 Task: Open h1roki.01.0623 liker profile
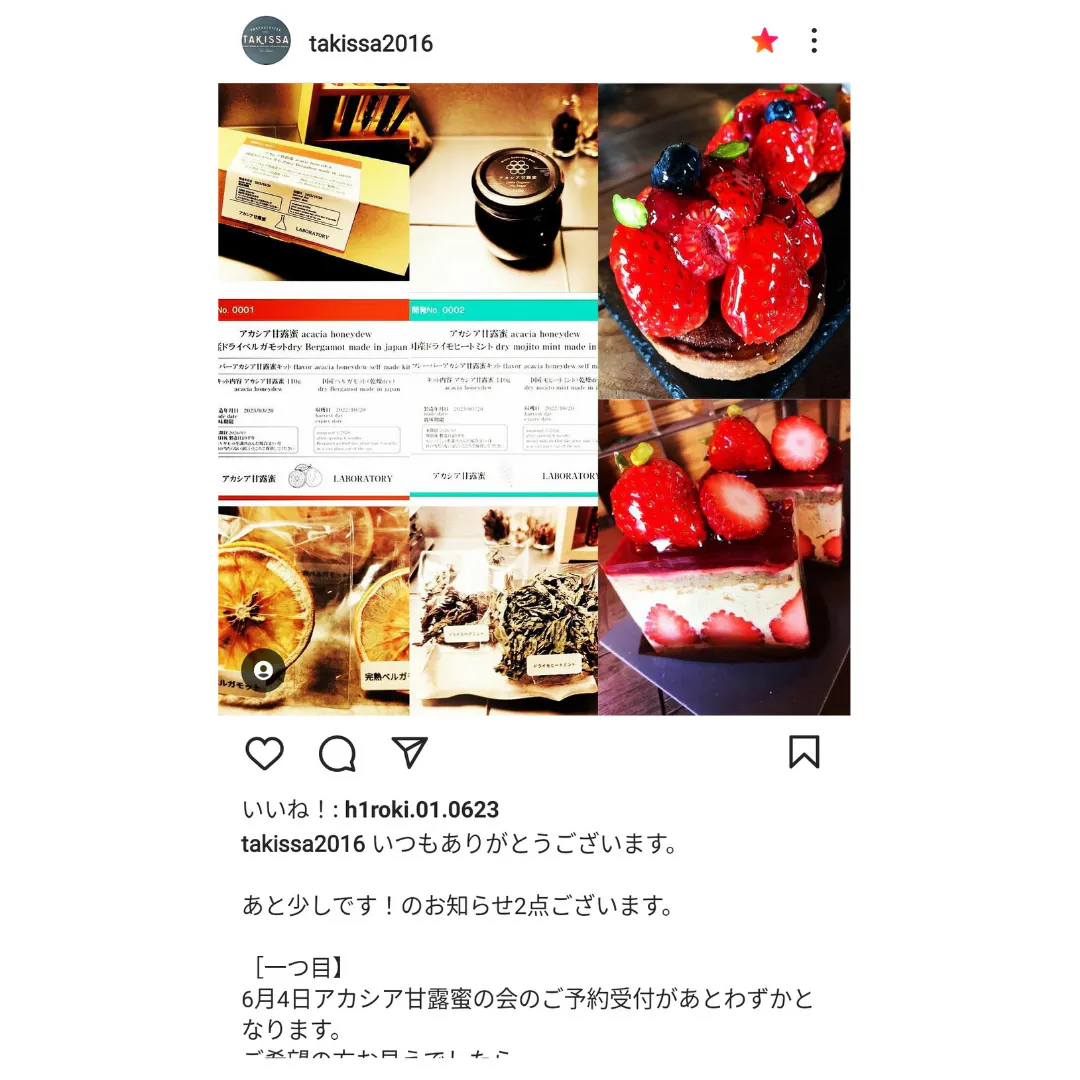pos(421,810)
